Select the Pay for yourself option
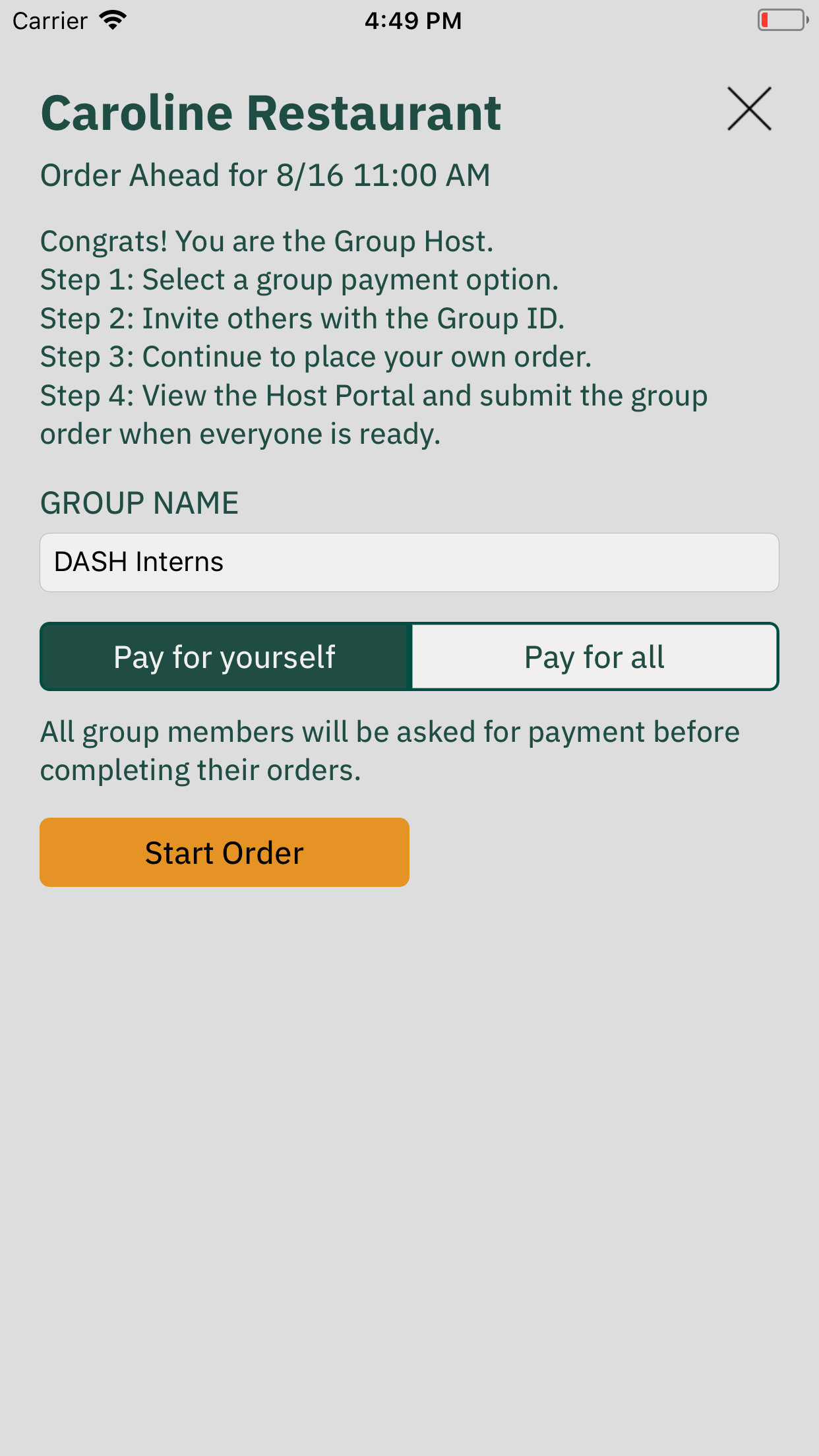The height and width of the screenshot is (1456, 819). click(226, 657)
